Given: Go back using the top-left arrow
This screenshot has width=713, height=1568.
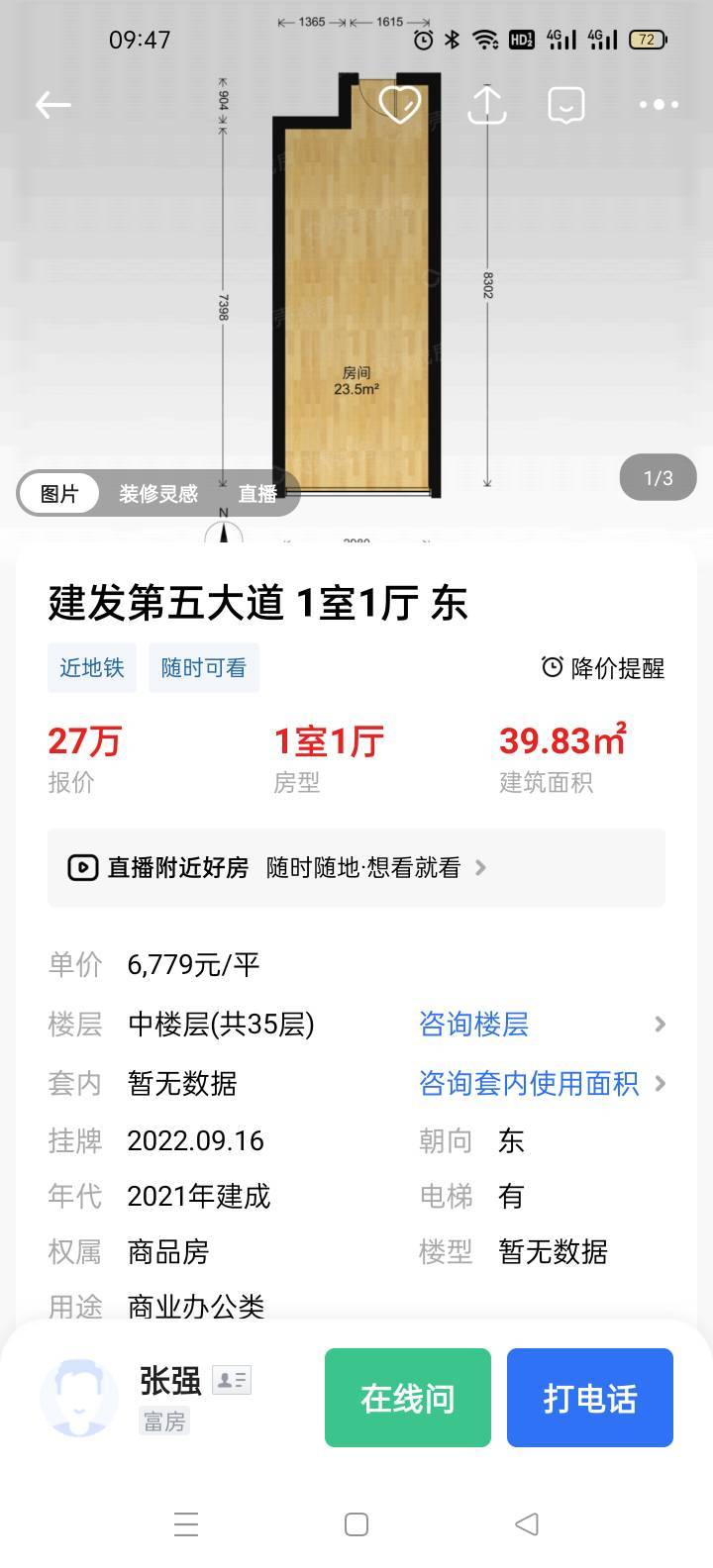Looking at the screenshot, I should 53,105.
